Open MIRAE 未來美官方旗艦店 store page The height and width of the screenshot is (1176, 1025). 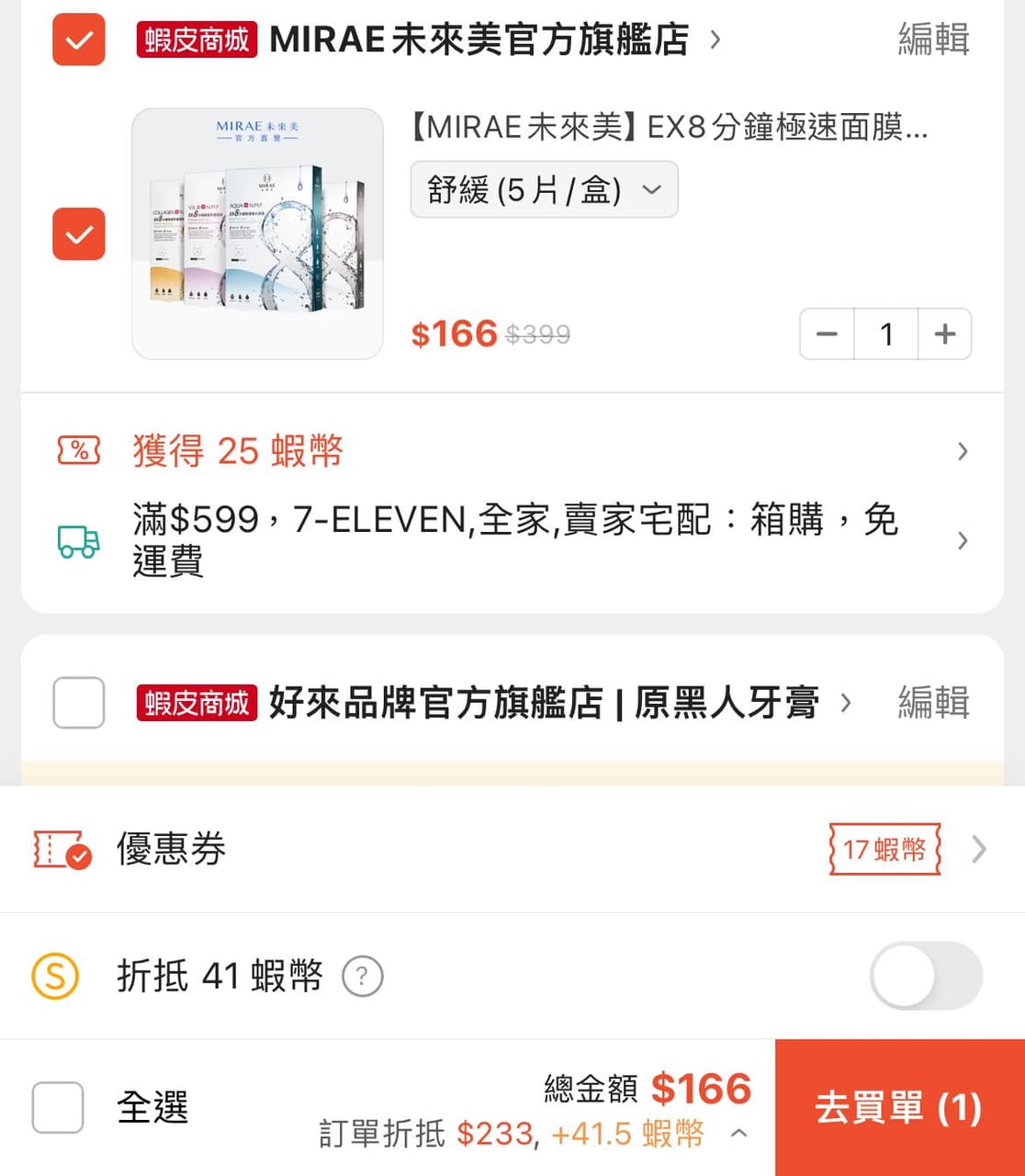(x=478, y=39)
